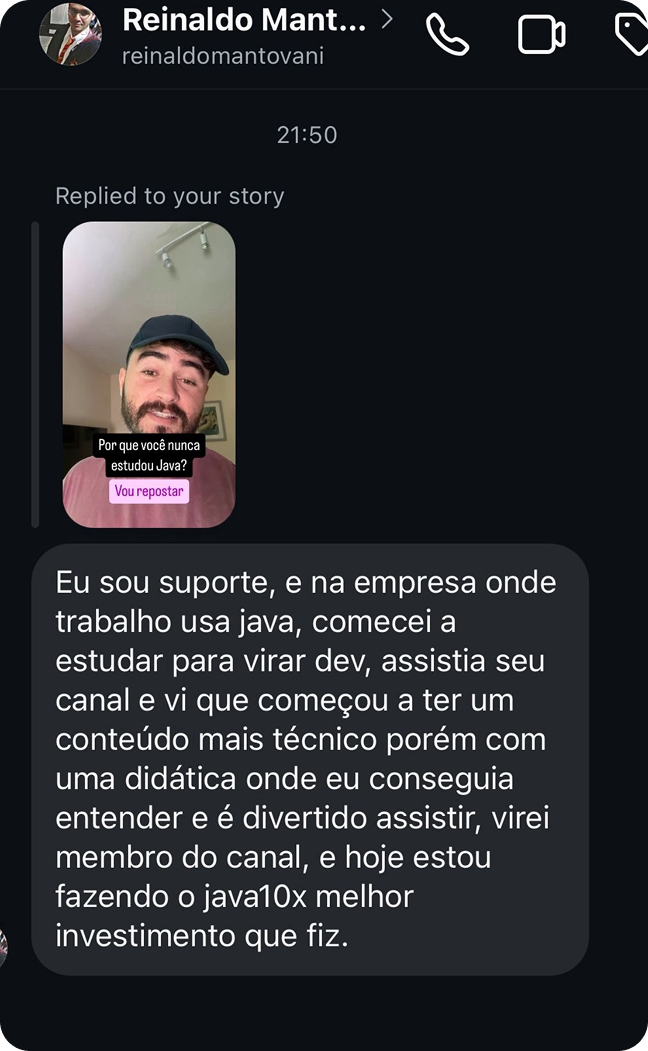This screenshot has width=648, height=1051.
Task: Open the label tag icon
Action: [632, 35]
